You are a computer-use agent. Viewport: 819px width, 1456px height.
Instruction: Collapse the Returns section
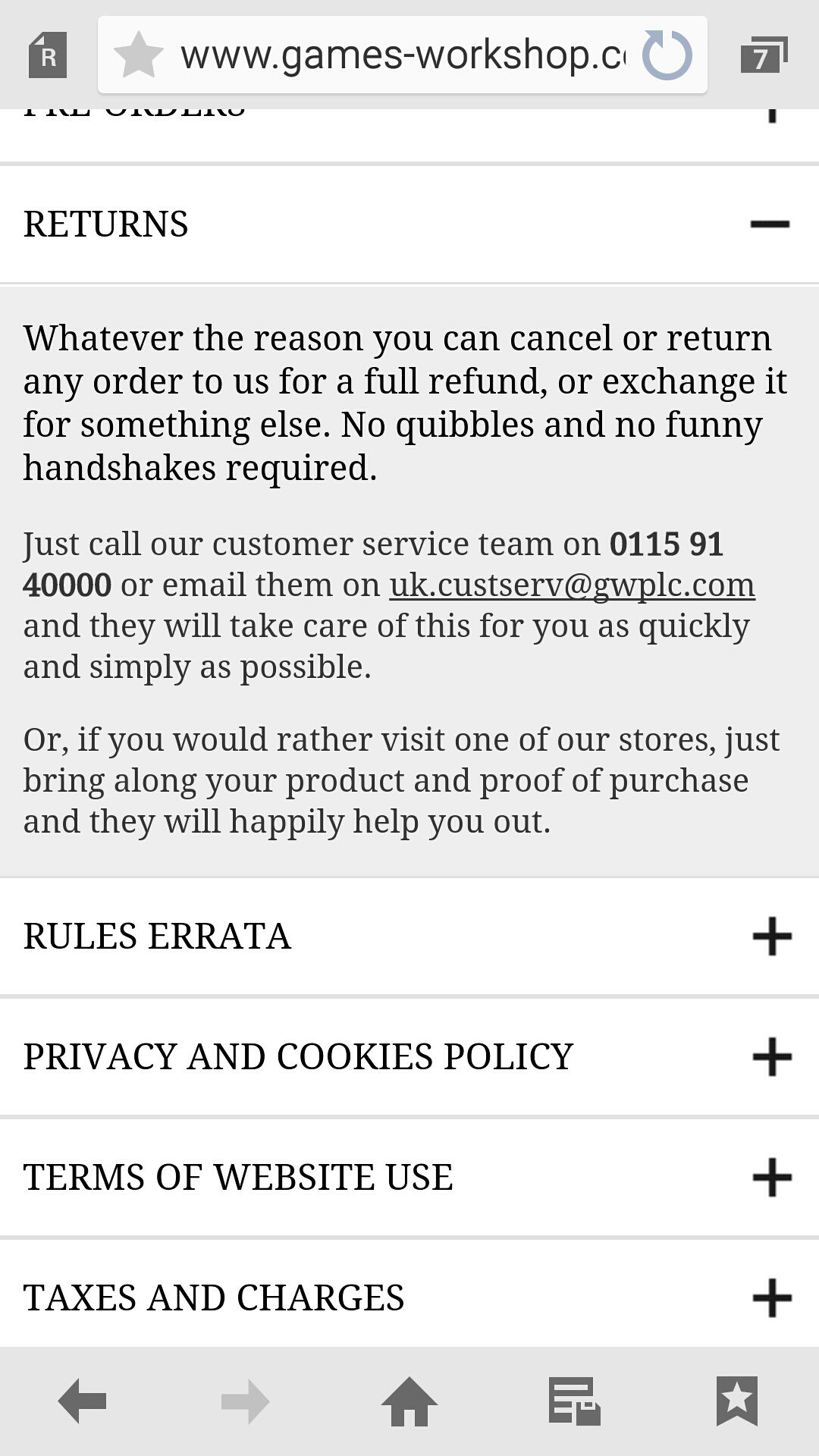tap(409, 224)
